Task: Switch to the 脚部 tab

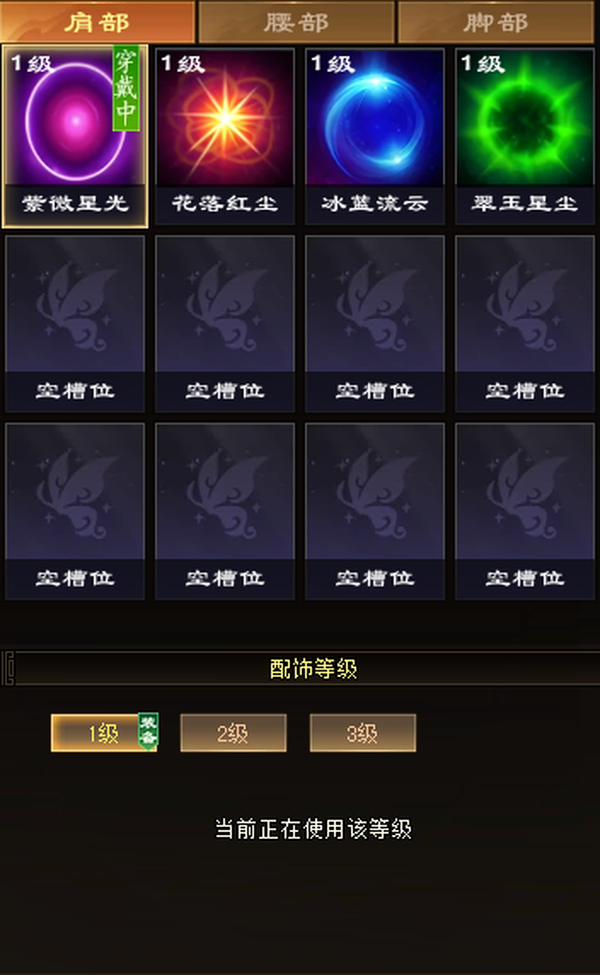Action: click(496, 22)
